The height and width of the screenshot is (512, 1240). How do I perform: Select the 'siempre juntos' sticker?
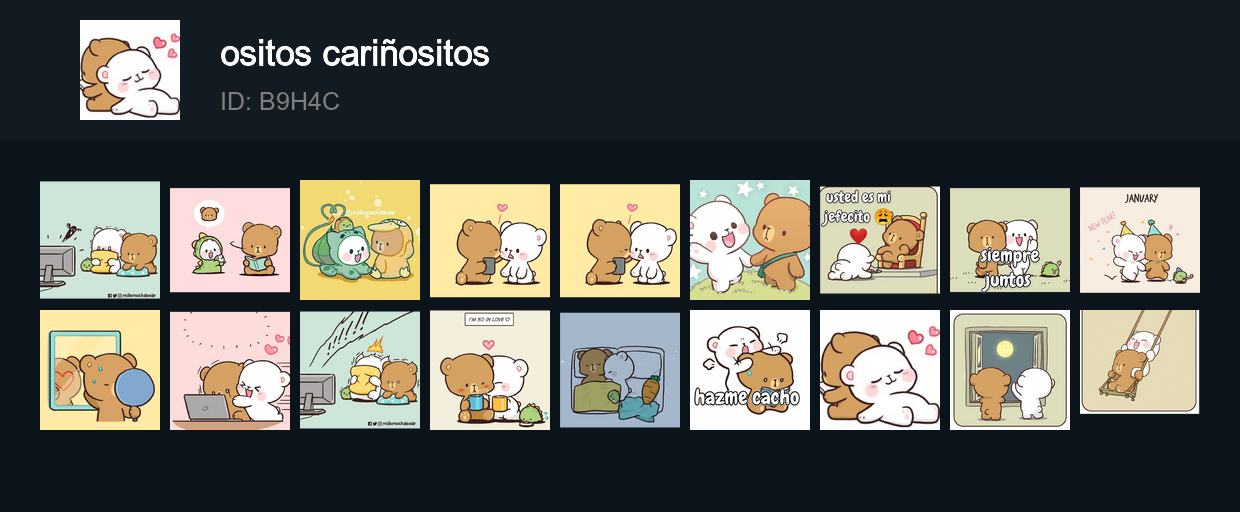1010,240
